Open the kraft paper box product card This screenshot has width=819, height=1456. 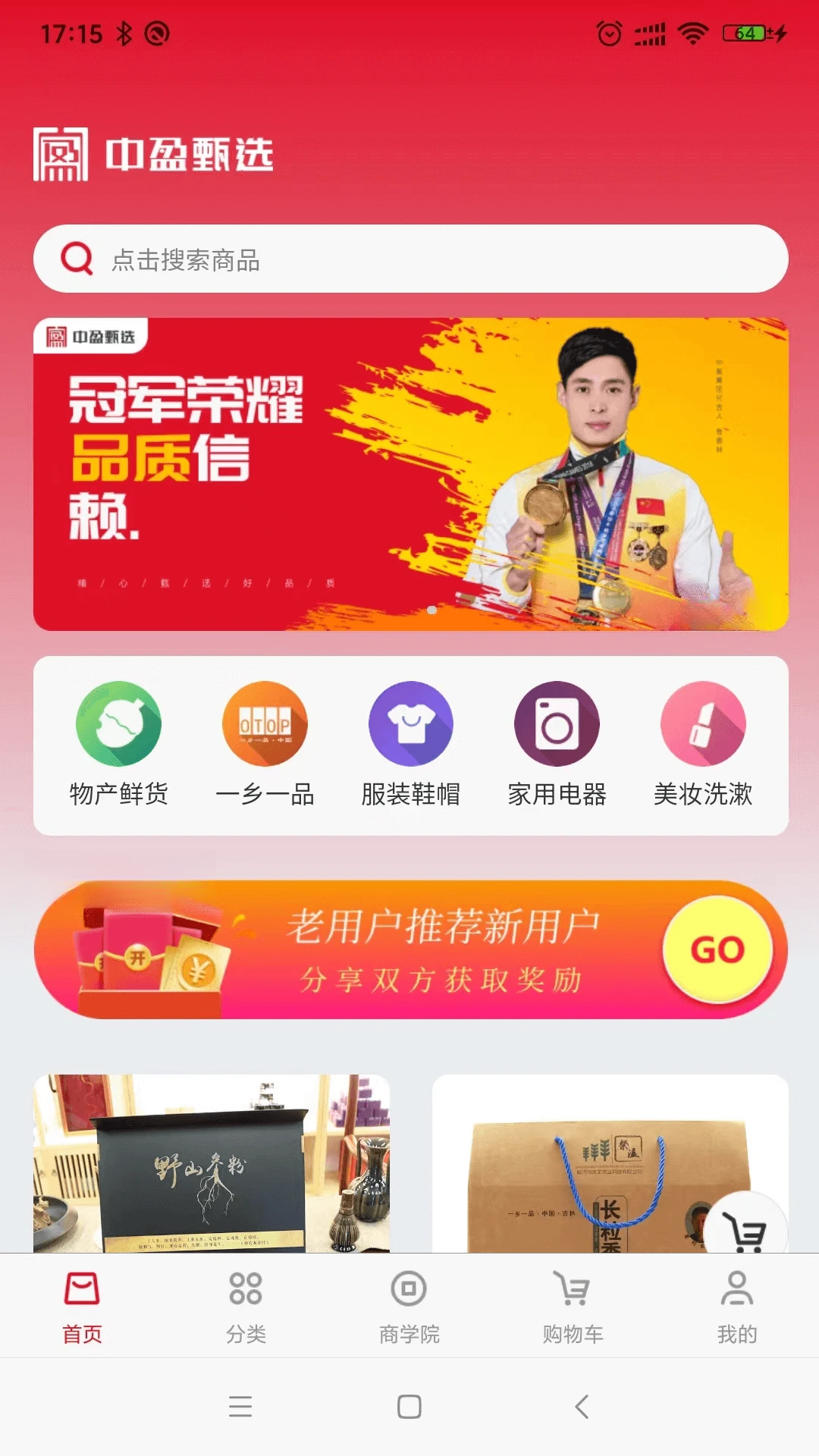point(610,1163)
